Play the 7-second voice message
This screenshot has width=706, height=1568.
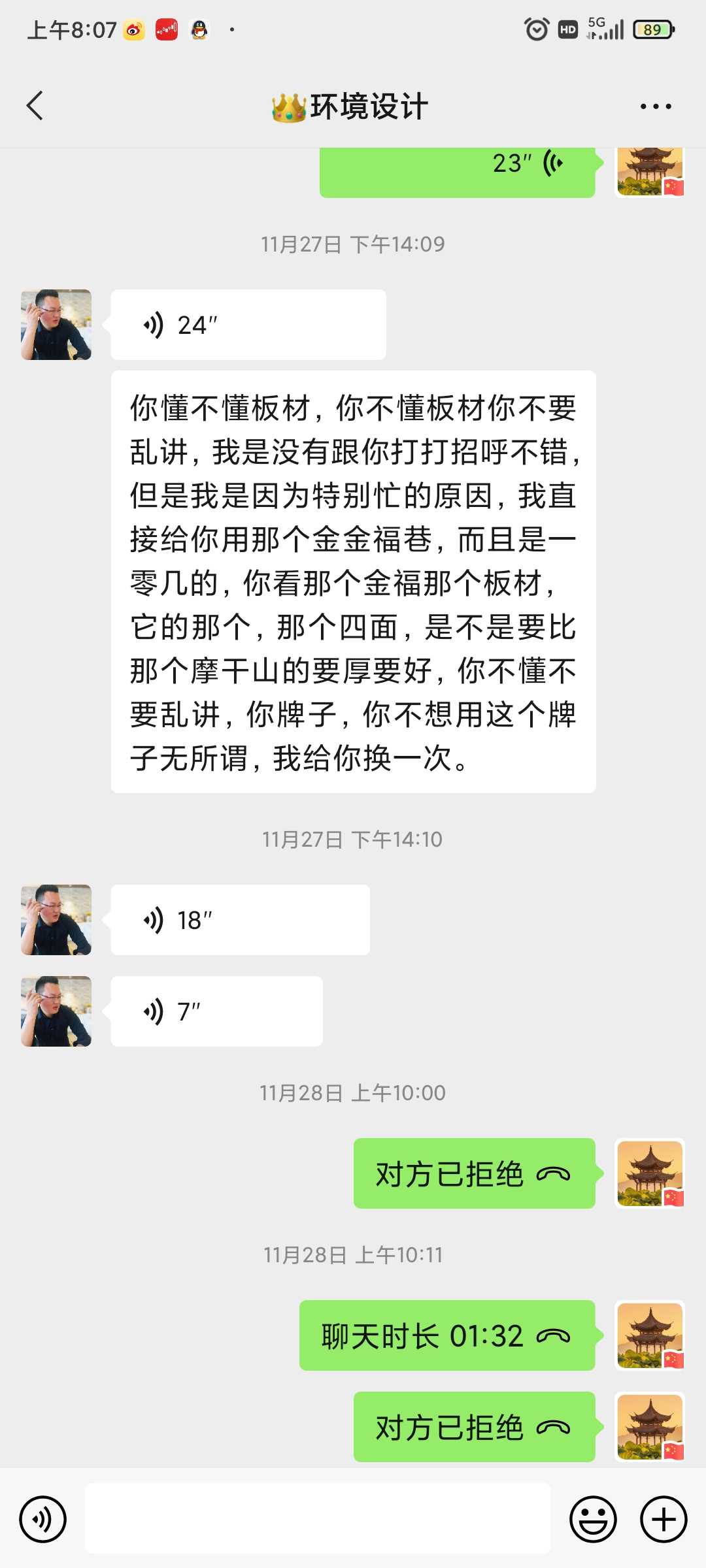point(216,1011)
